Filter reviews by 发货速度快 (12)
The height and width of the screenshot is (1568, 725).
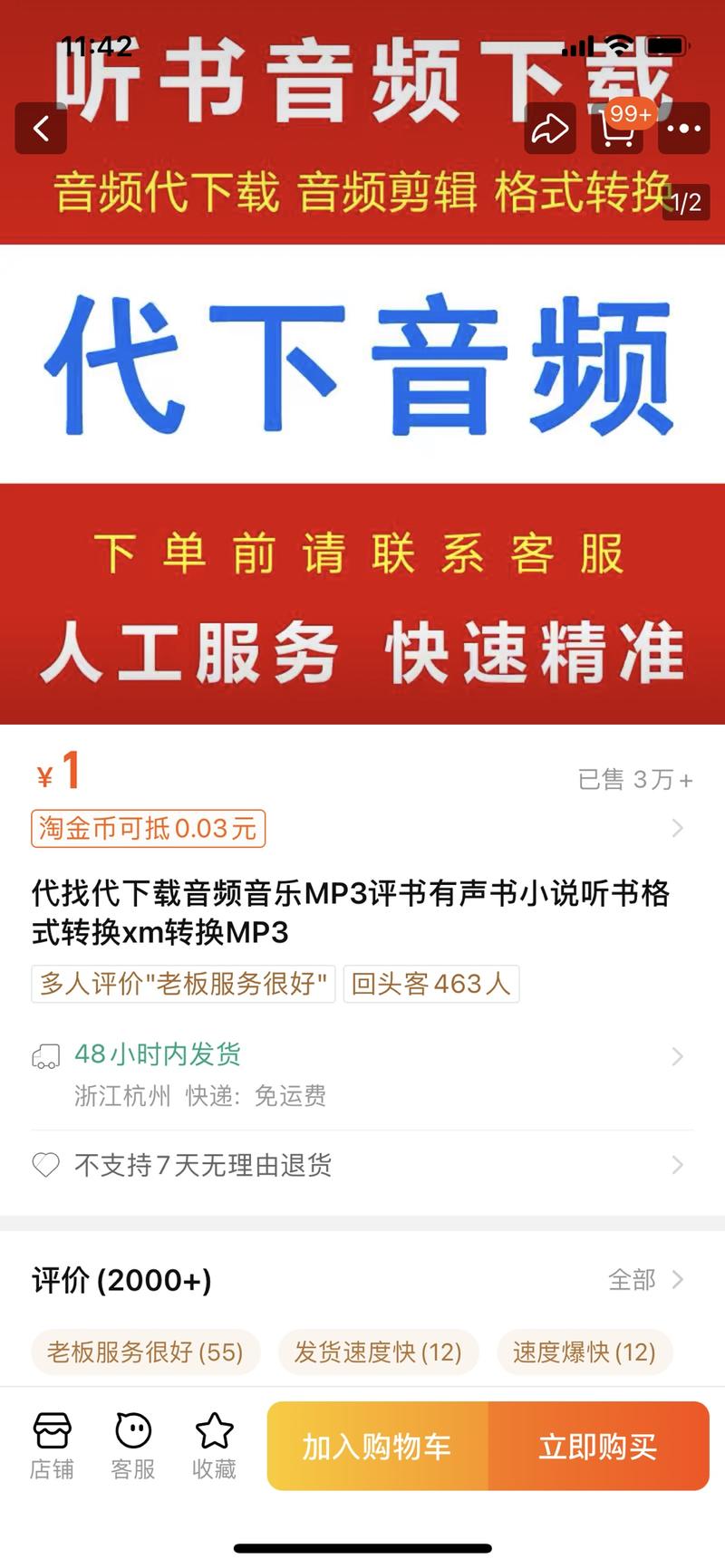pyautogui.click(x=378, y=1352)
